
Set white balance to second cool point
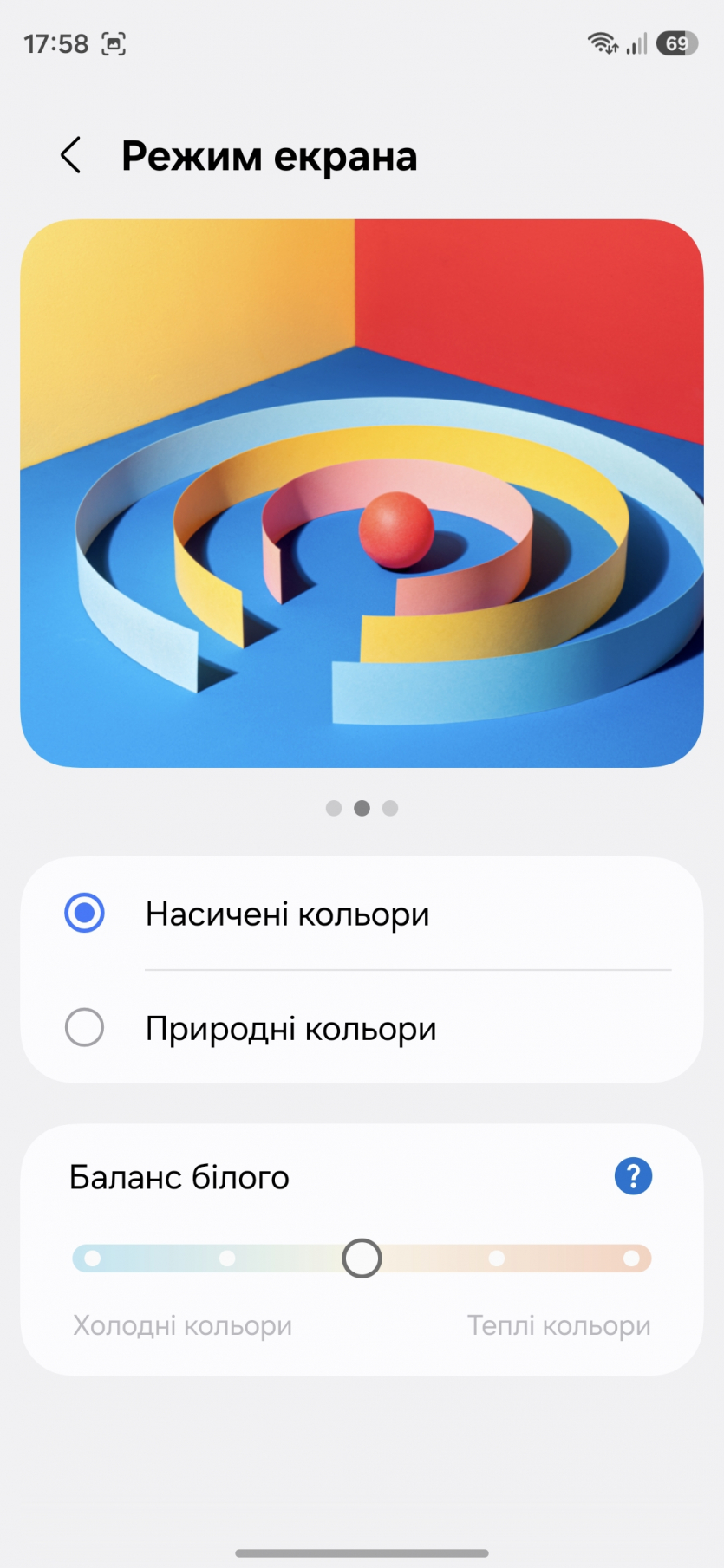227,1259
